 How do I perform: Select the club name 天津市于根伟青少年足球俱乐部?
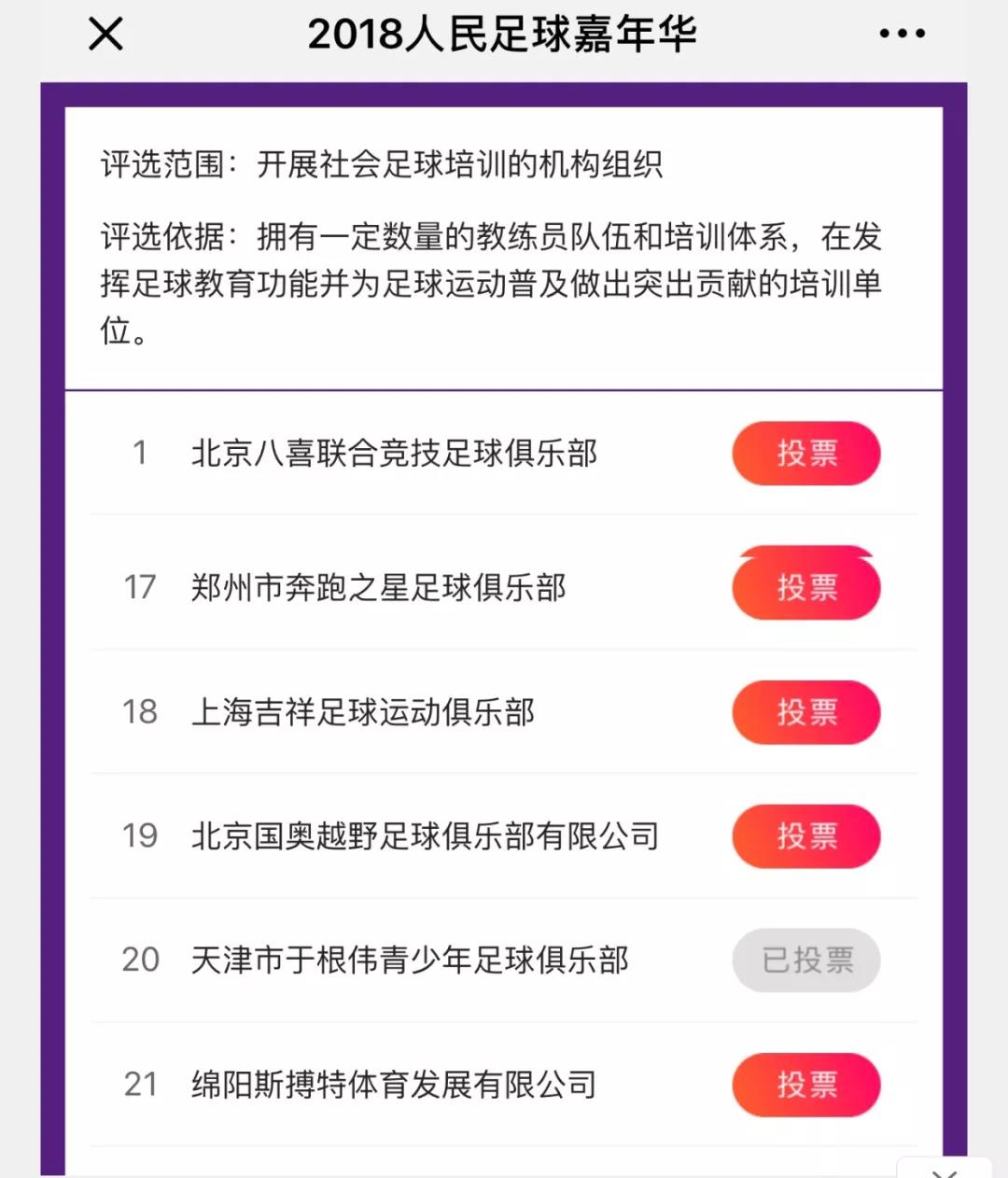(411, 961)
